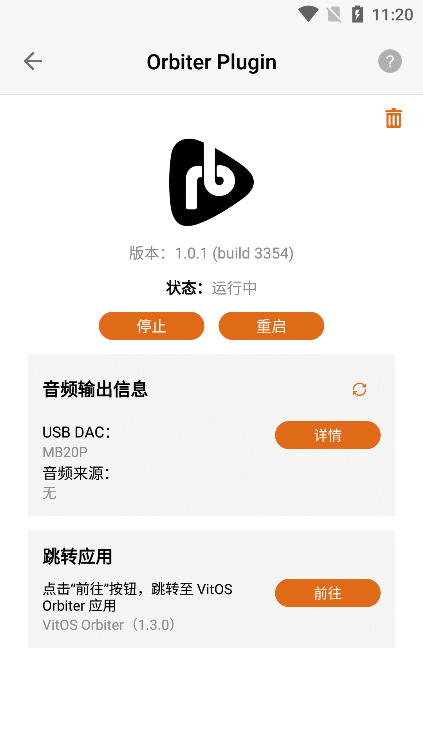Tap 前往 to open VitOS Orbiter
The width and height of the screenshot is (423, 752).
[x=328, y=593]
